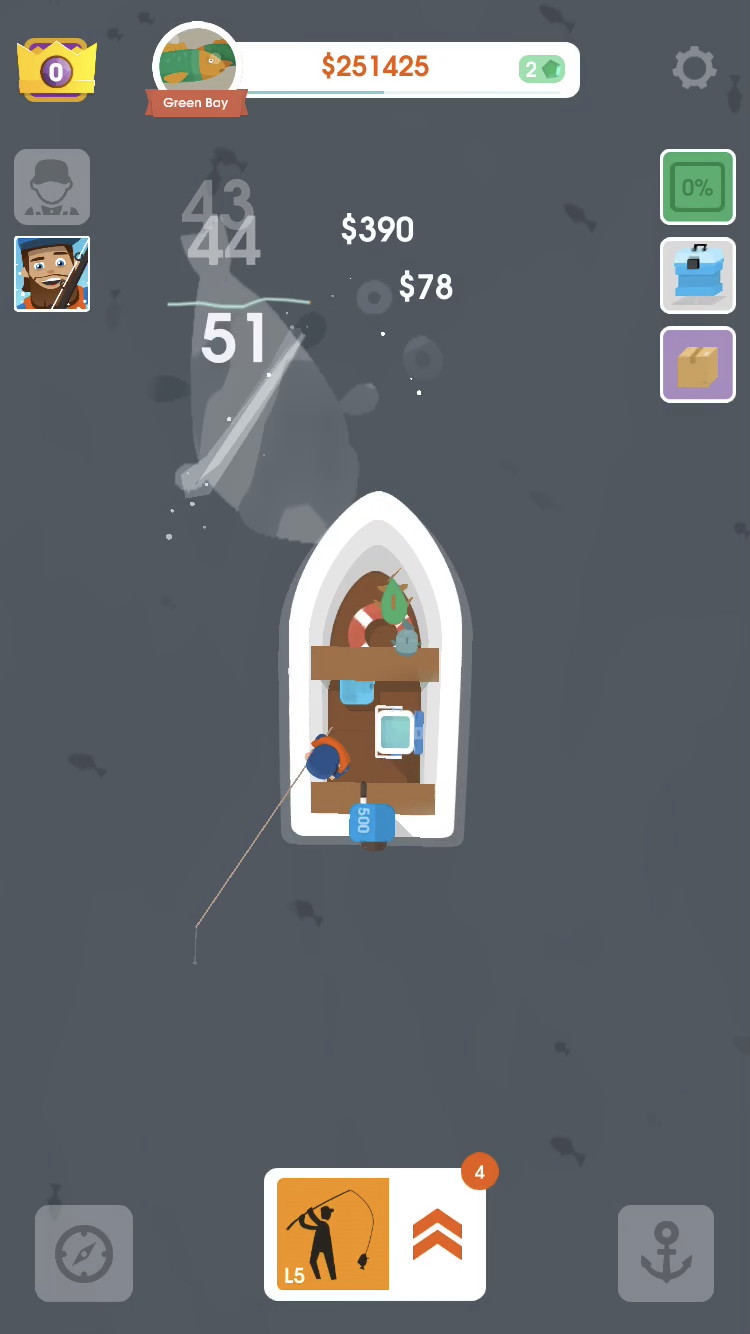The width and height of the screenshot is (750, 1334).
Task: Select the bearded fisherman portrait
Action: pos(52,274)
